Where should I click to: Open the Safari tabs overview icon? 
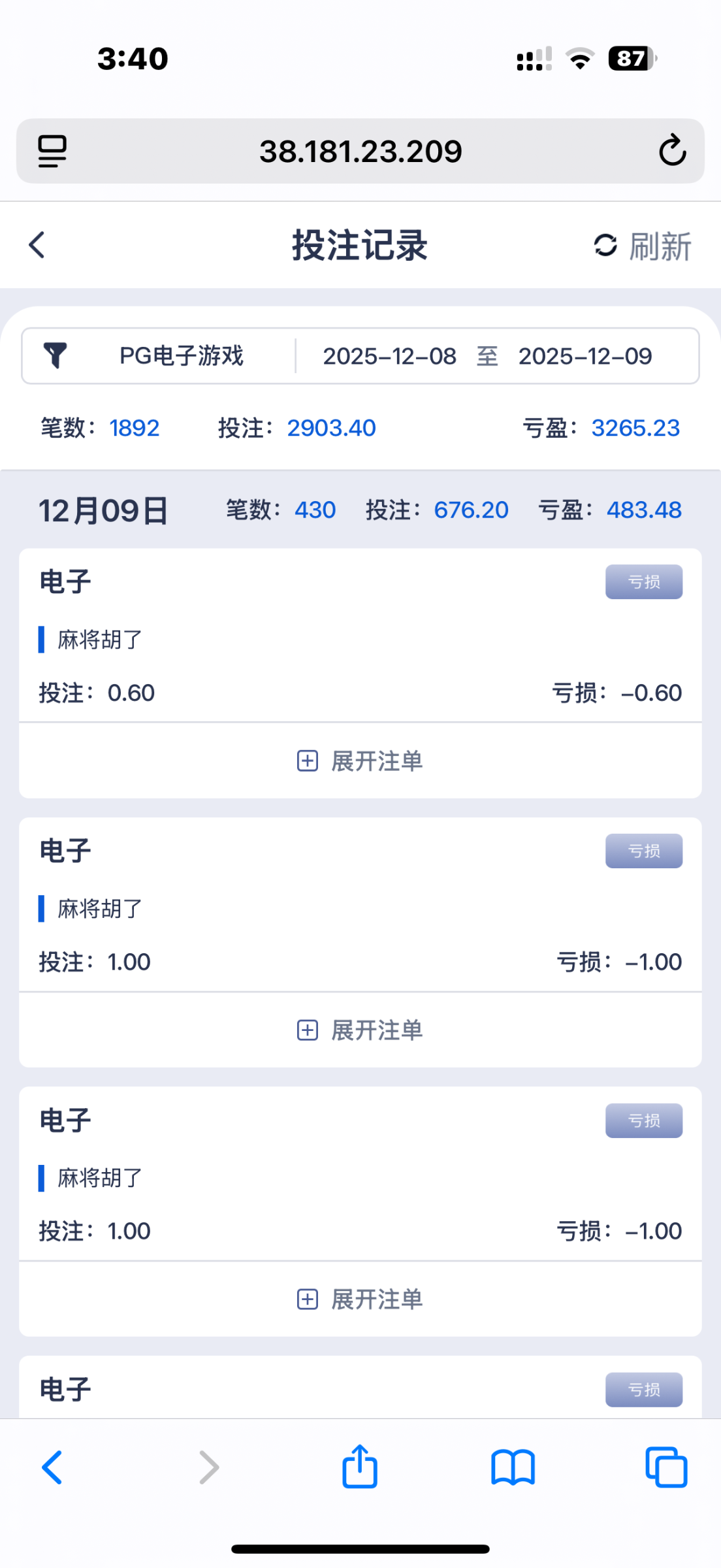(667, 1467)
